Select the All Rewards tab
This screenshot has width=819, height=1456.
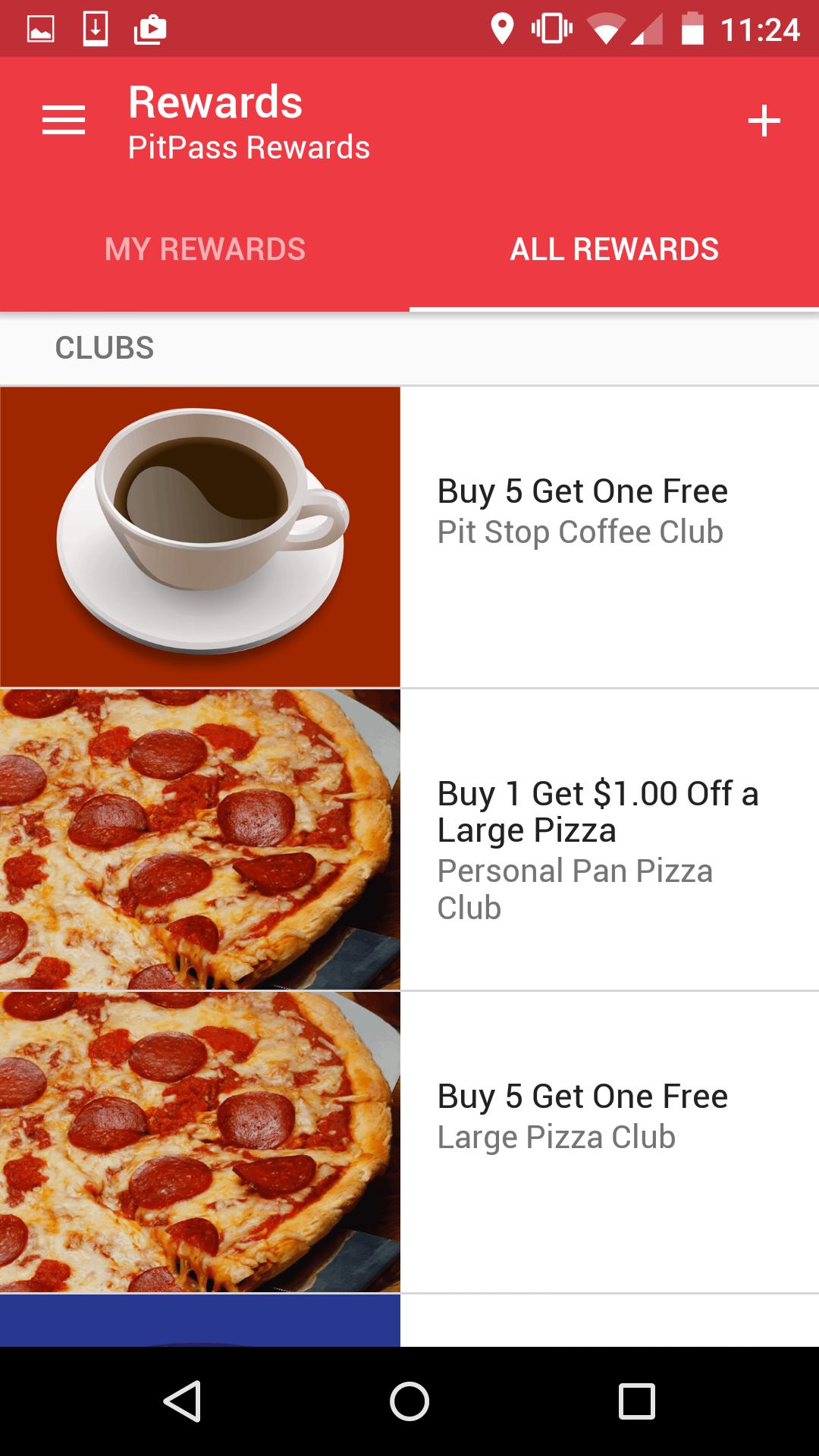coord(614,249)
